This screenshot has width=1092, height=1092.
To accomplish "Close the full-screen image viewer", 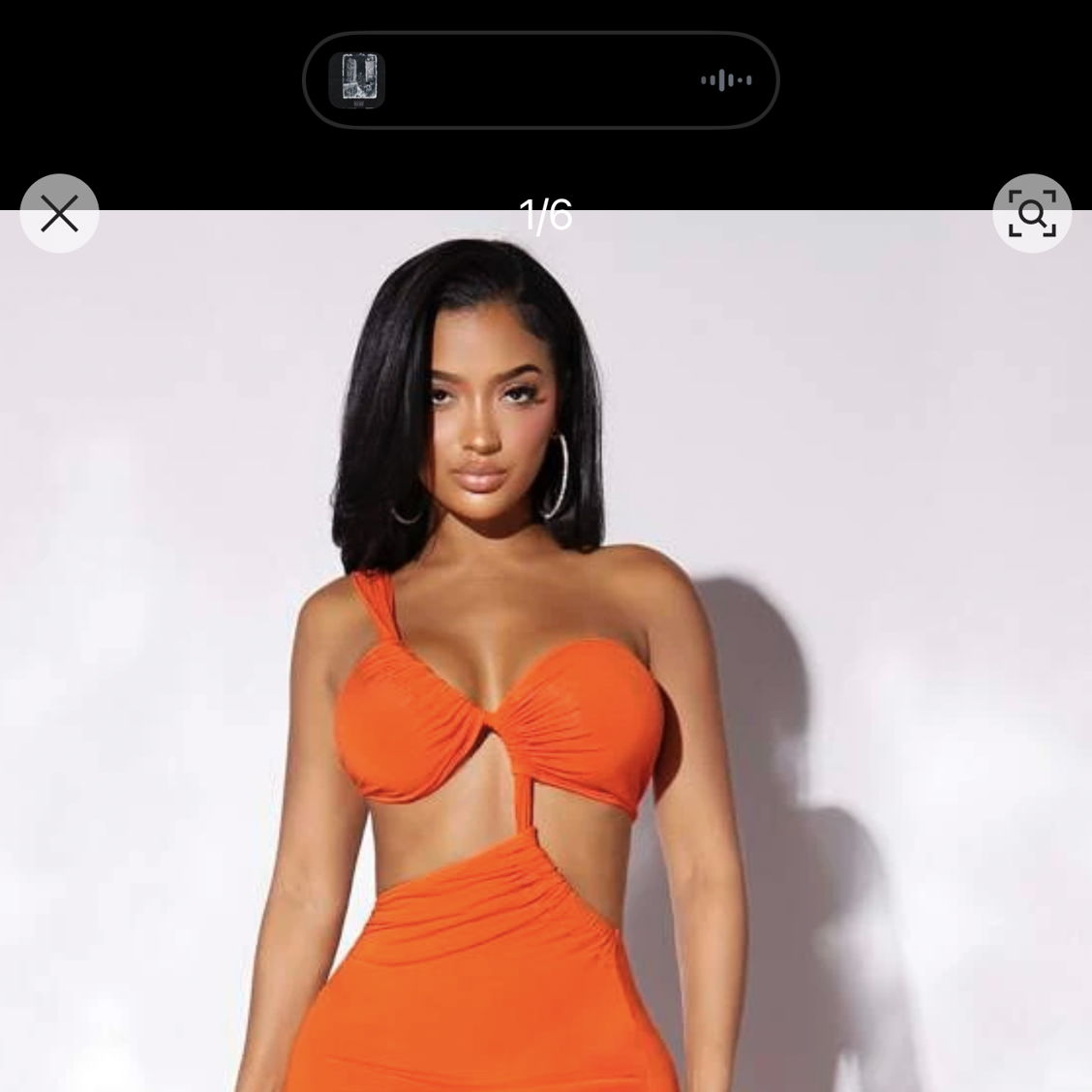I will (60, 214).
